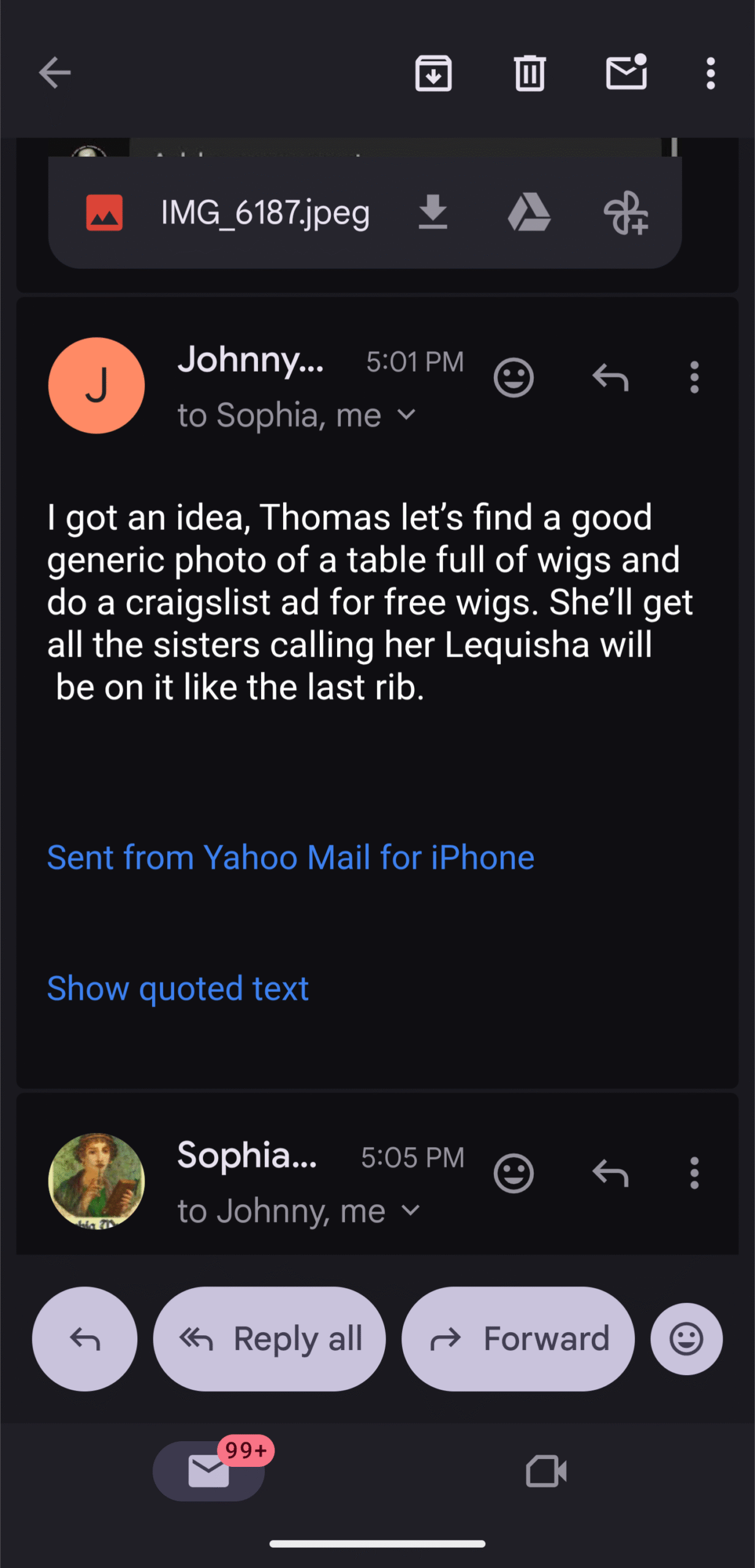Expand recipient details on Johnny's message
755x1568 pixels.
click(x=406, y=415)
